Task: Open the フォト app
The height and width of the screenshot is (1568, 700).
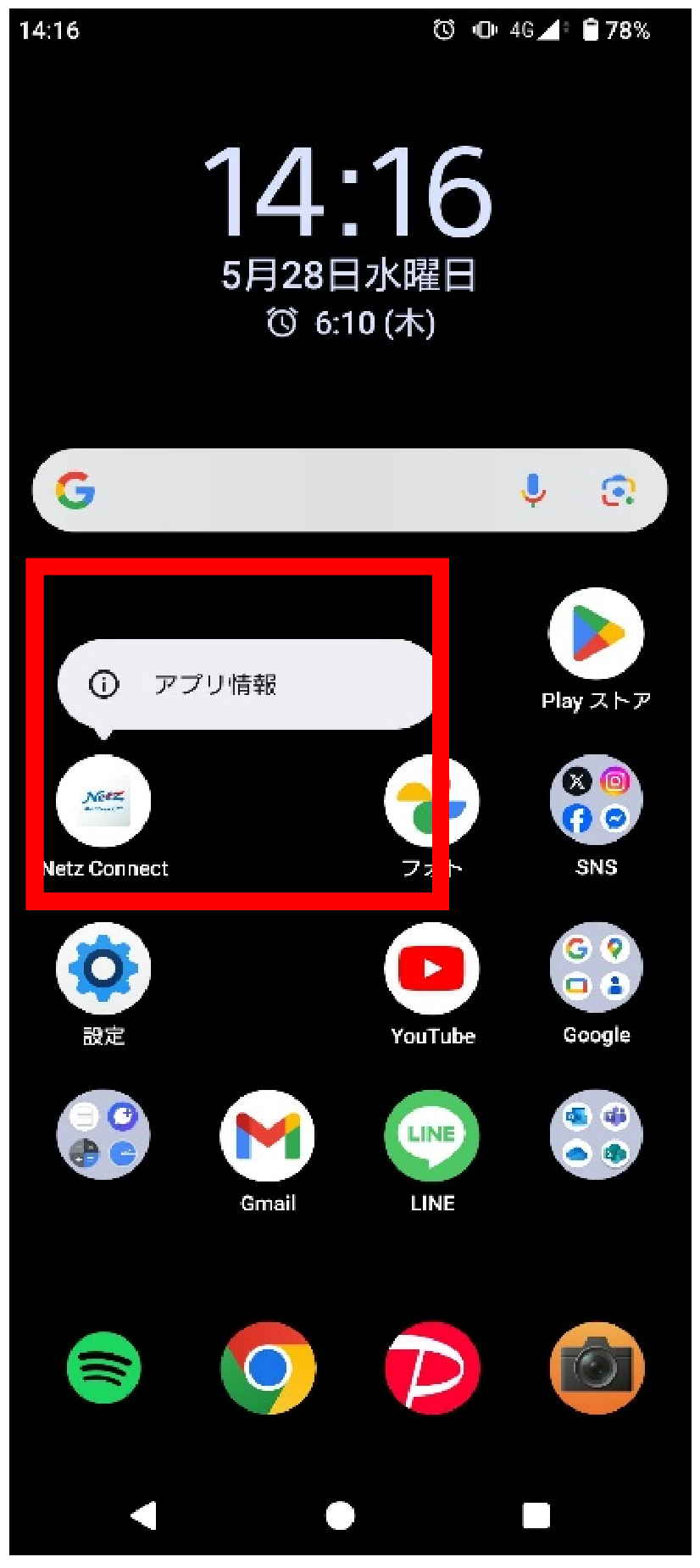Action: click(432, 802)
